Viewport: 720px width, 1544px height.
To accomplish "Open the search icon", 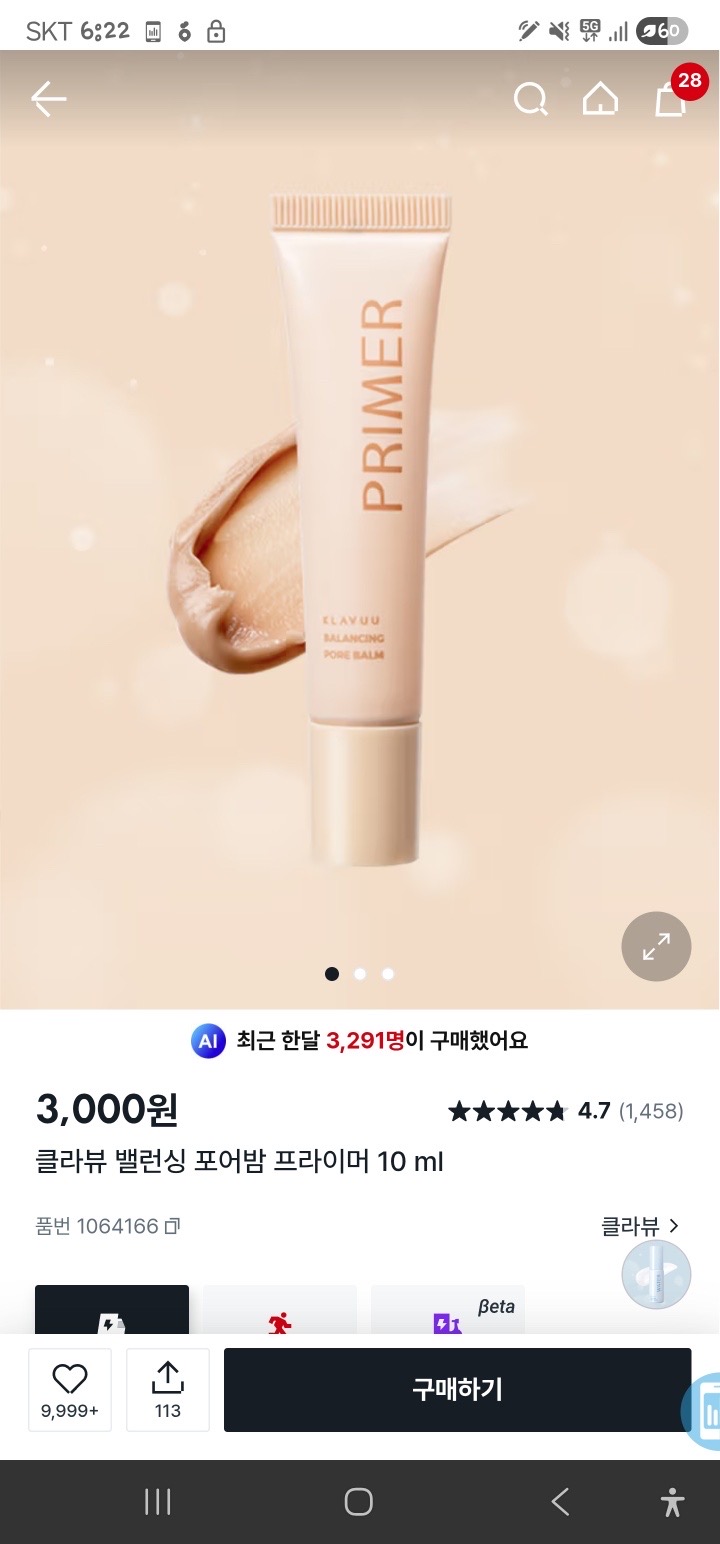I will point(530,99).
